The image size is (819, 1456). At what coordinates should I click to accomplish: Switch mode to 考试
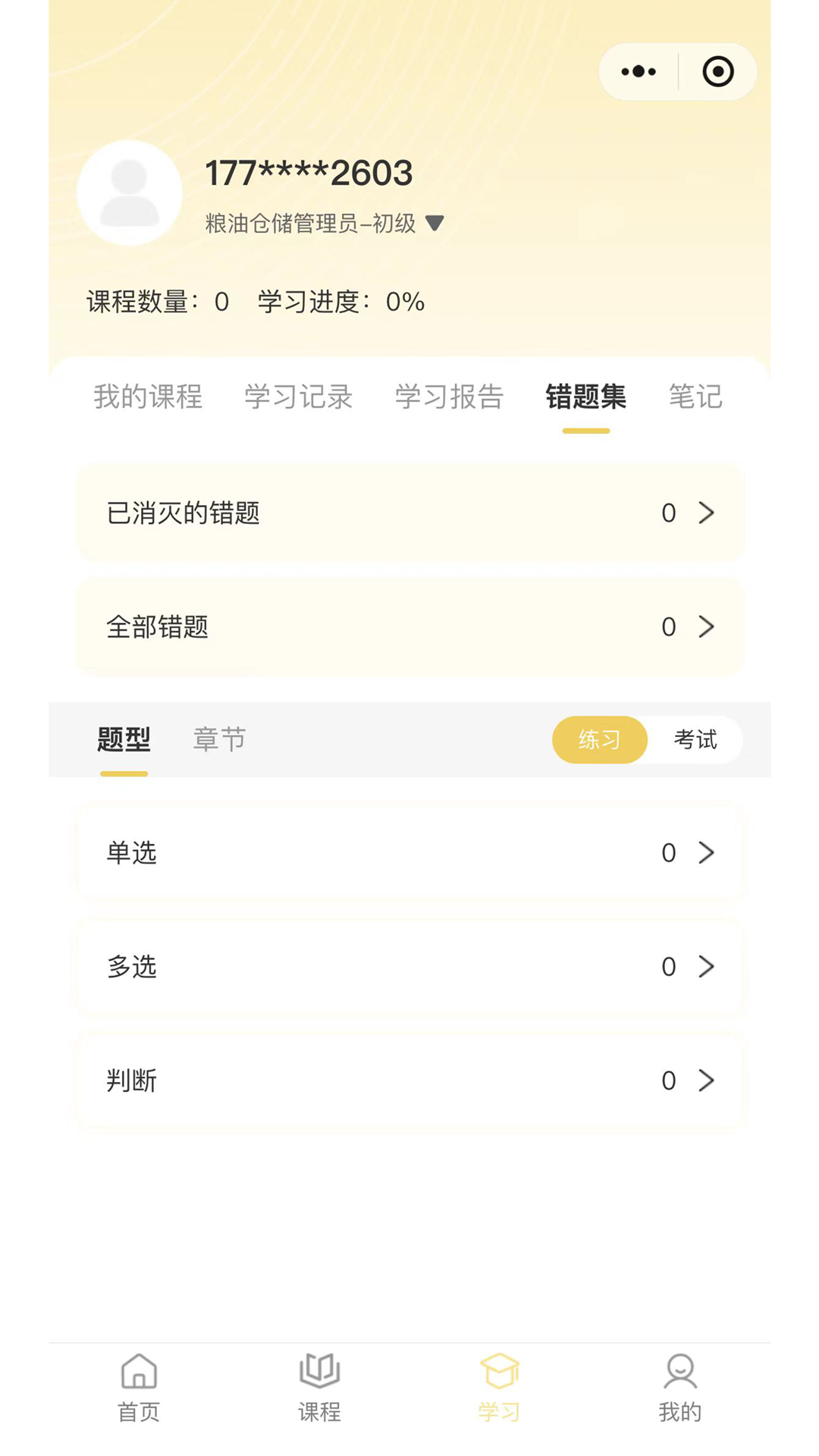coord(695,739)
